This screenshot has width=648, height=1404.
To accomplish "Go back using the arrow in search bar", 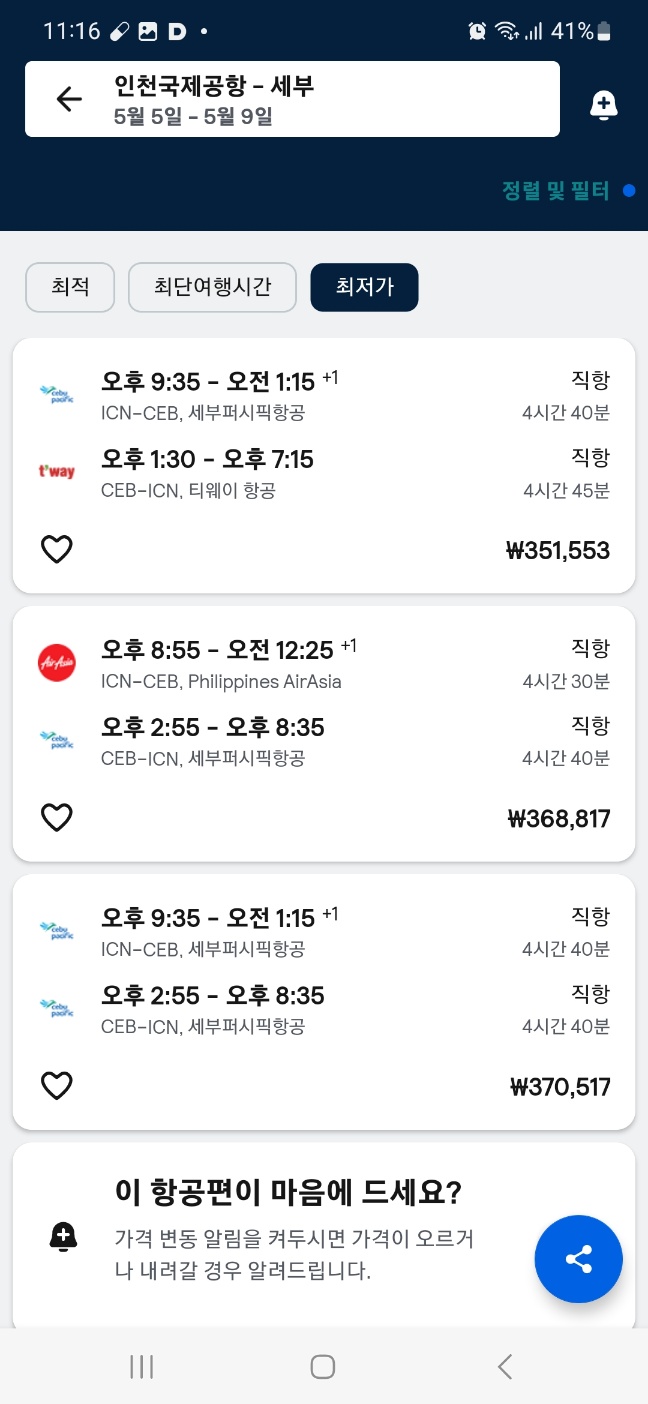I will 69,99.
